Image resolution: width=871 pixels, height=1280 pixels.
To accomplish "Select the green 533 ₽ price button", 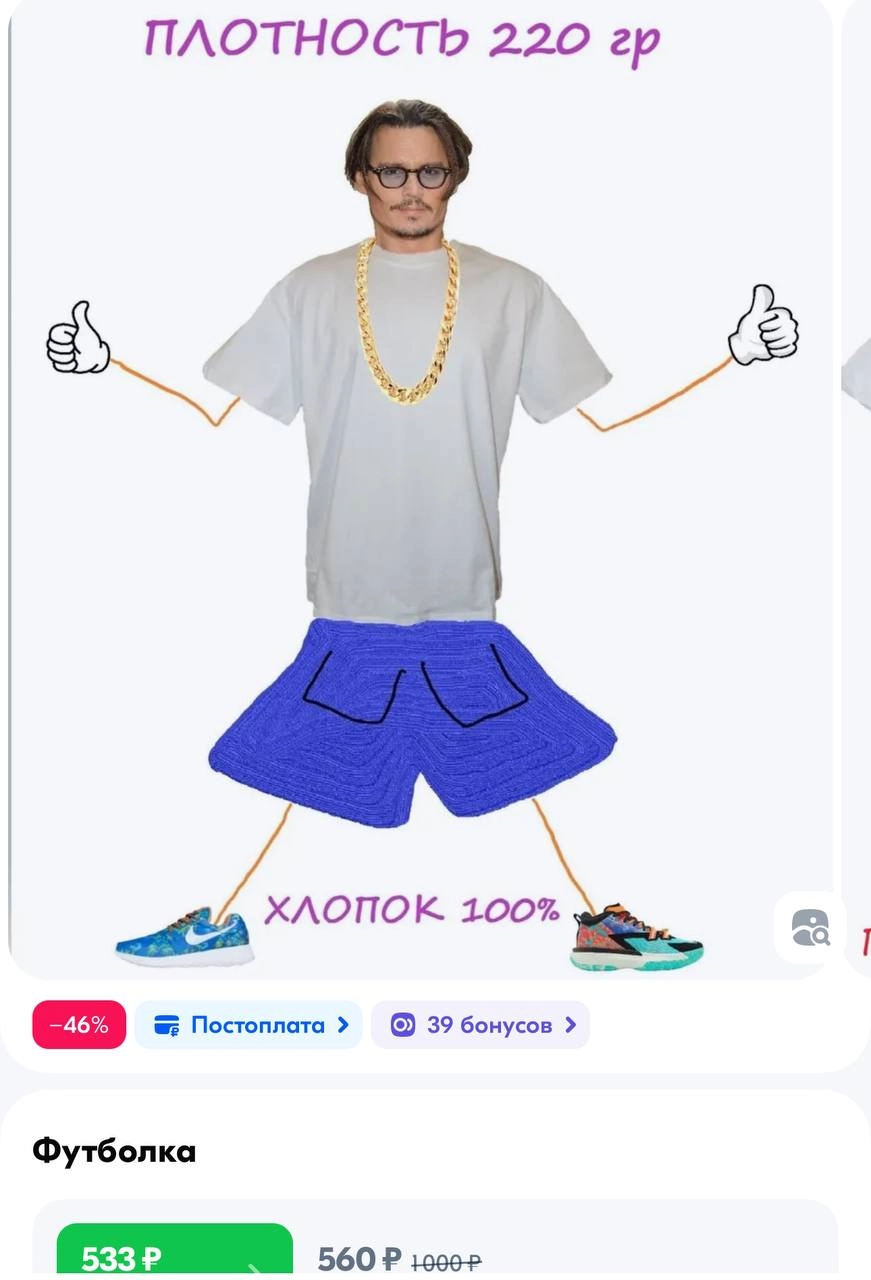I will (174, 1254).
